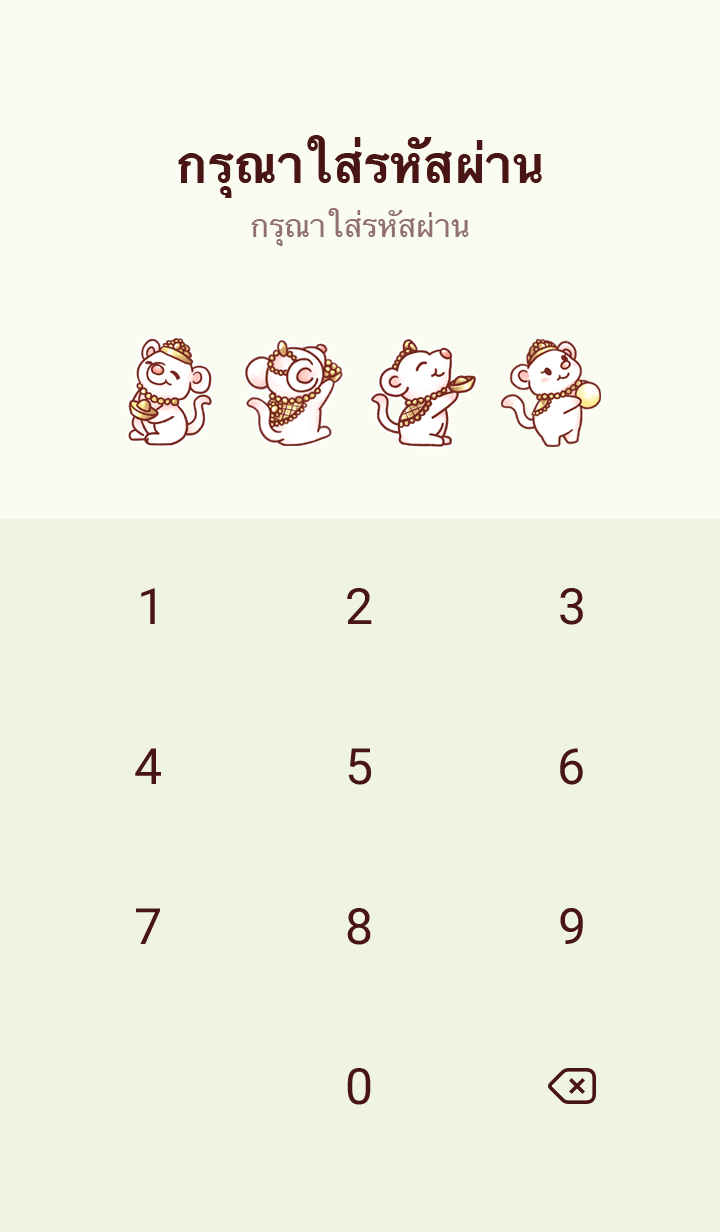The width and height of the screenshot is (720, 1232).
Task: Tap the number 8 key
Action: (x=359, y=927)
